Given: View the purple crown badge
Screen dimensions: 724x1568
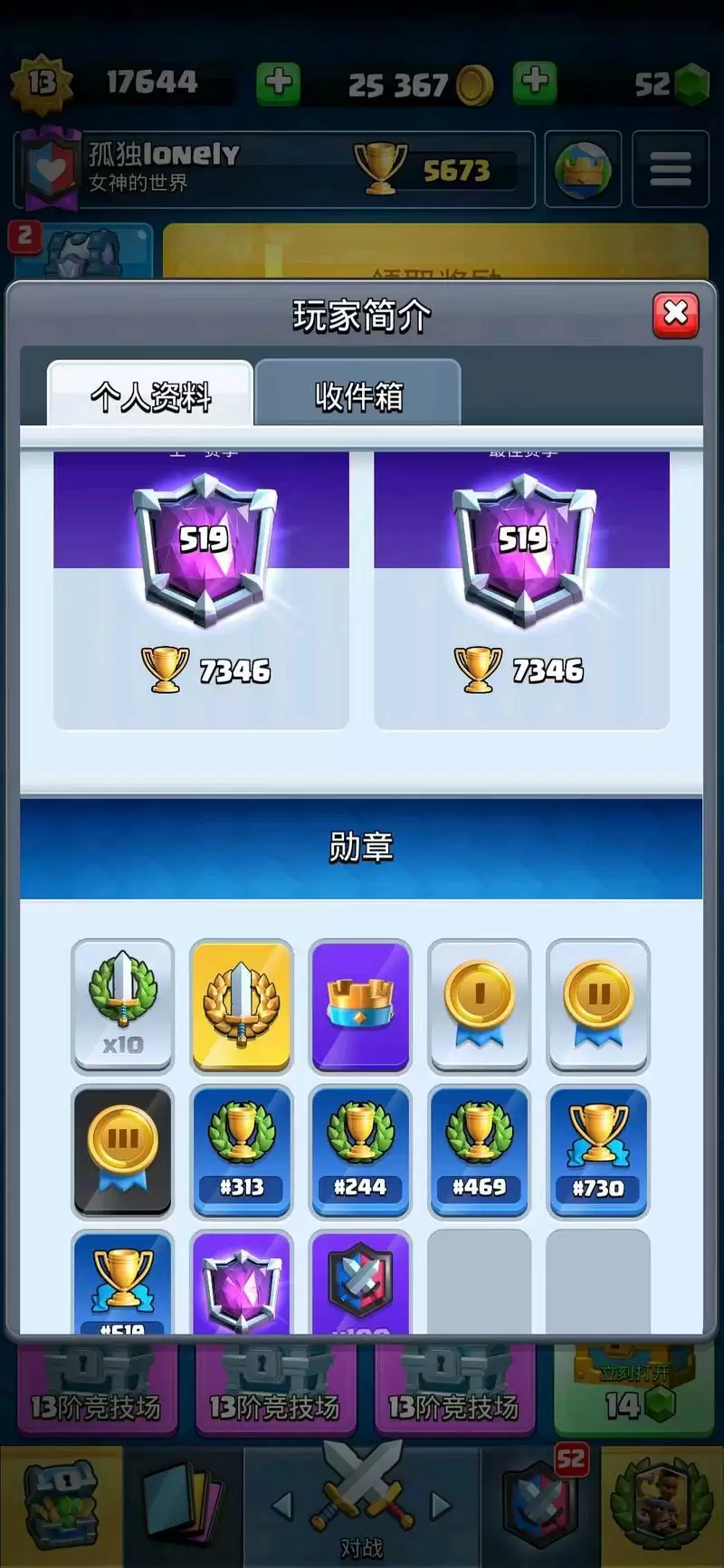Looking at the screenshot, I should pos(360,1004).
